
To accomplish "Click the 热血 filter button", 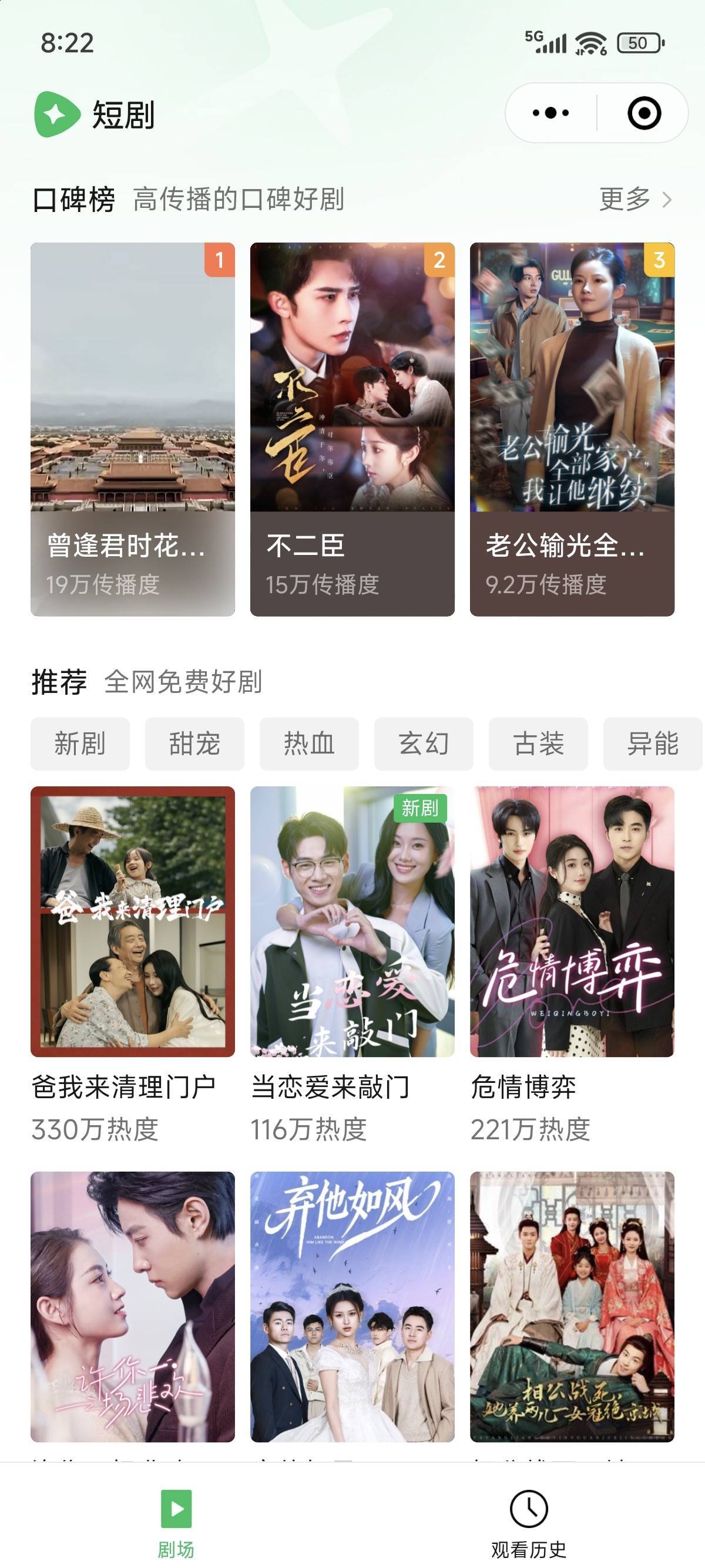I will click(x=309, y=743).
